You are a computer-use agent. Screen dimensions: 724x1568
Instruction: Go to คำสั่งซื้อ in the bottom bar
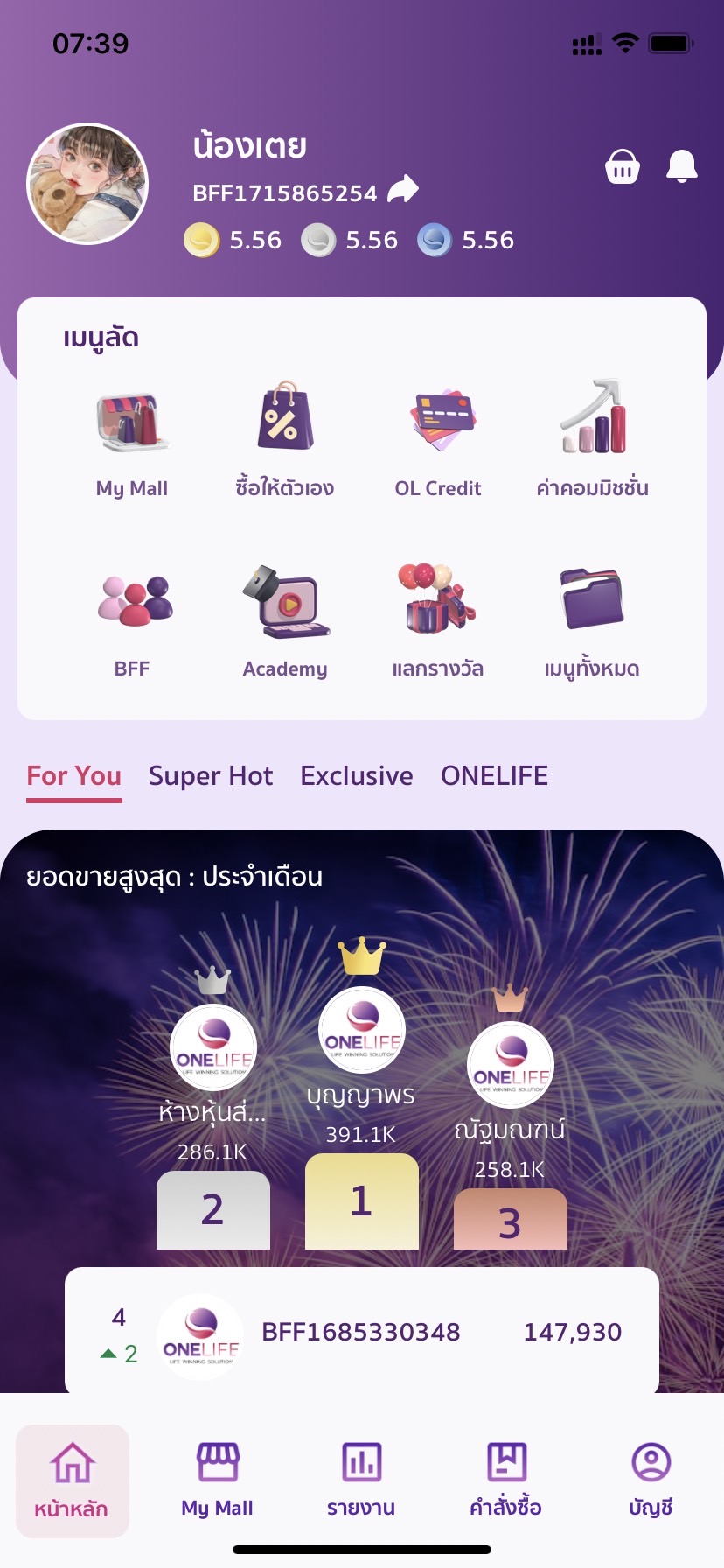coord(506,1480)
